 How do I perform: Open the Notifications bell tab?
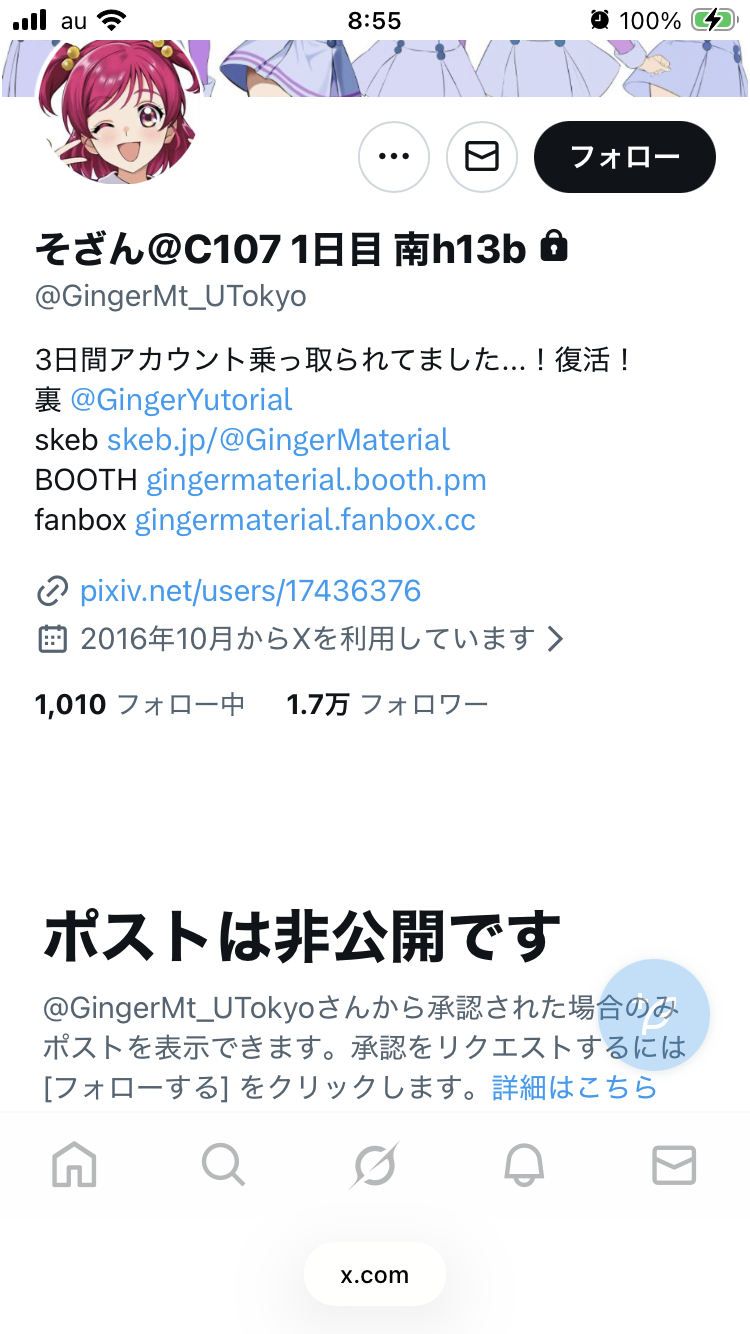click(x=524, y=1165)
